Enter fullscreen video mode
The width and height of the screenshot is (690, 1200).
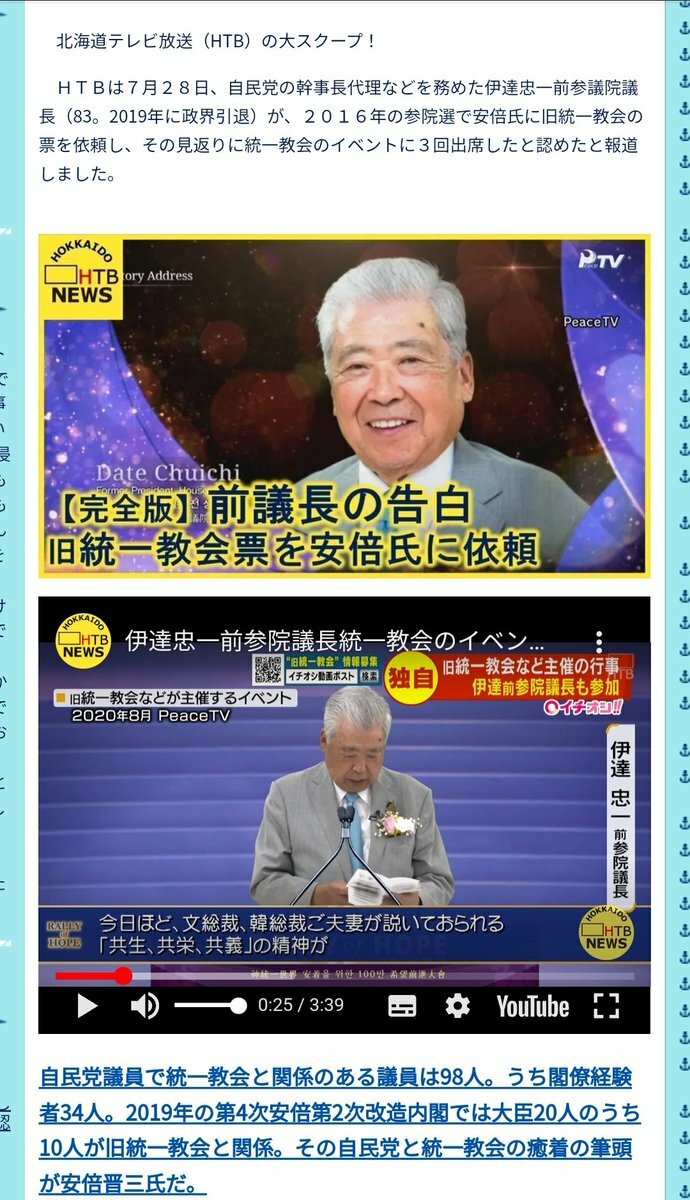(606, 1006)
